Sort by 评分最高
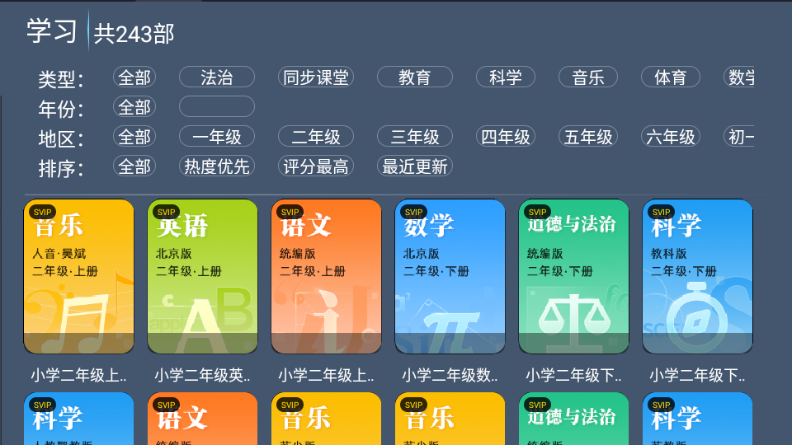 315,166
